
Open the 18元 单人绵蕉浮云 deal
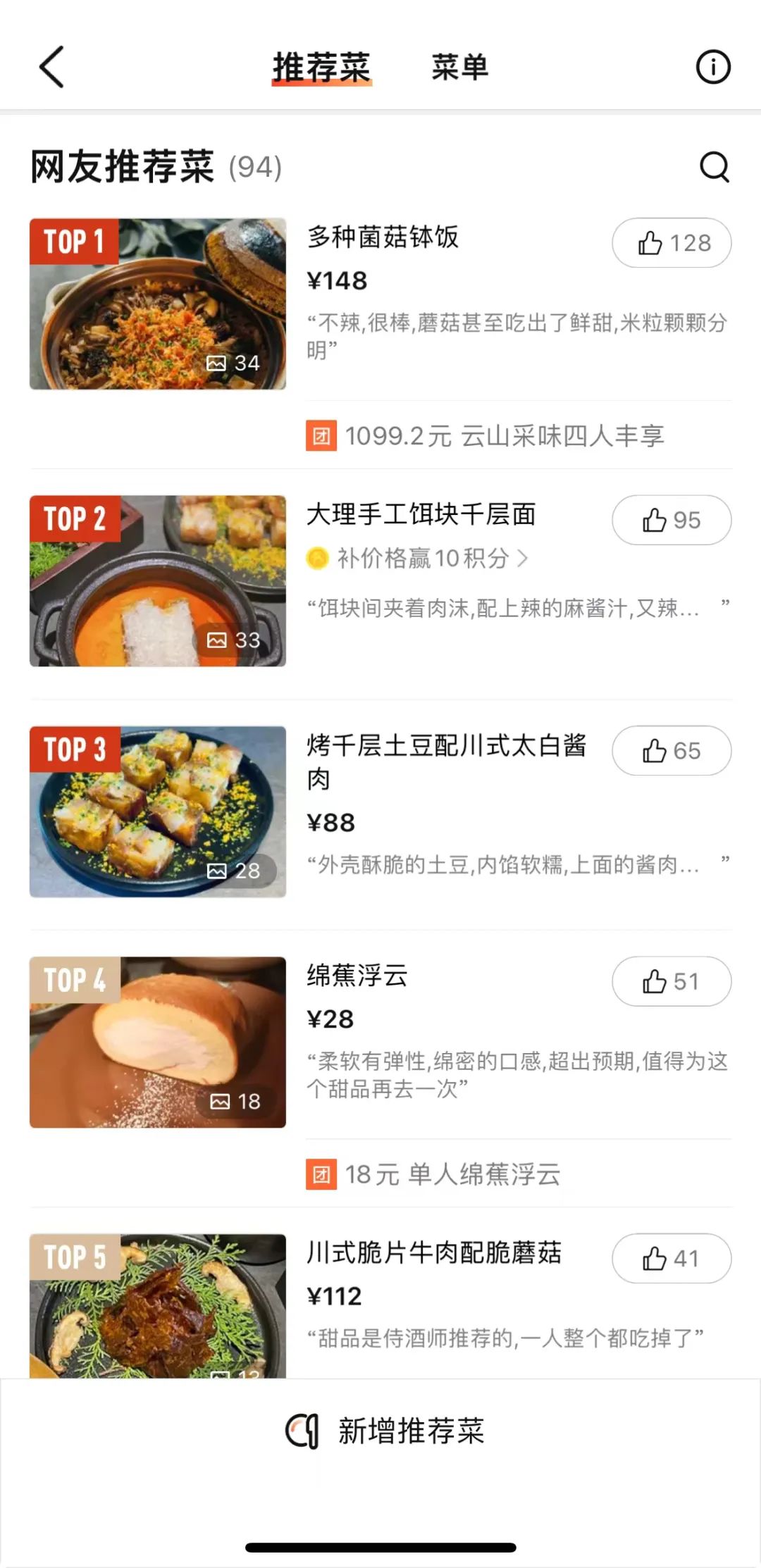pos(452,1174)
